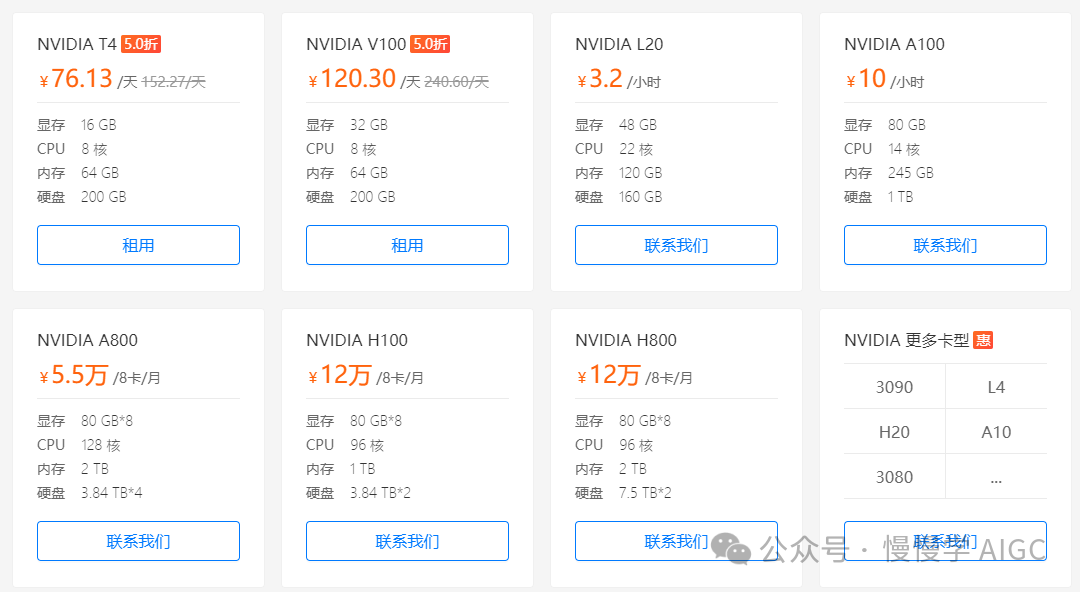The height and width of the screenshot is (592, 1080).
Task: Tap 联系我们 under NVIDIA 更多卡型
Action: click(x=945, y=541)
